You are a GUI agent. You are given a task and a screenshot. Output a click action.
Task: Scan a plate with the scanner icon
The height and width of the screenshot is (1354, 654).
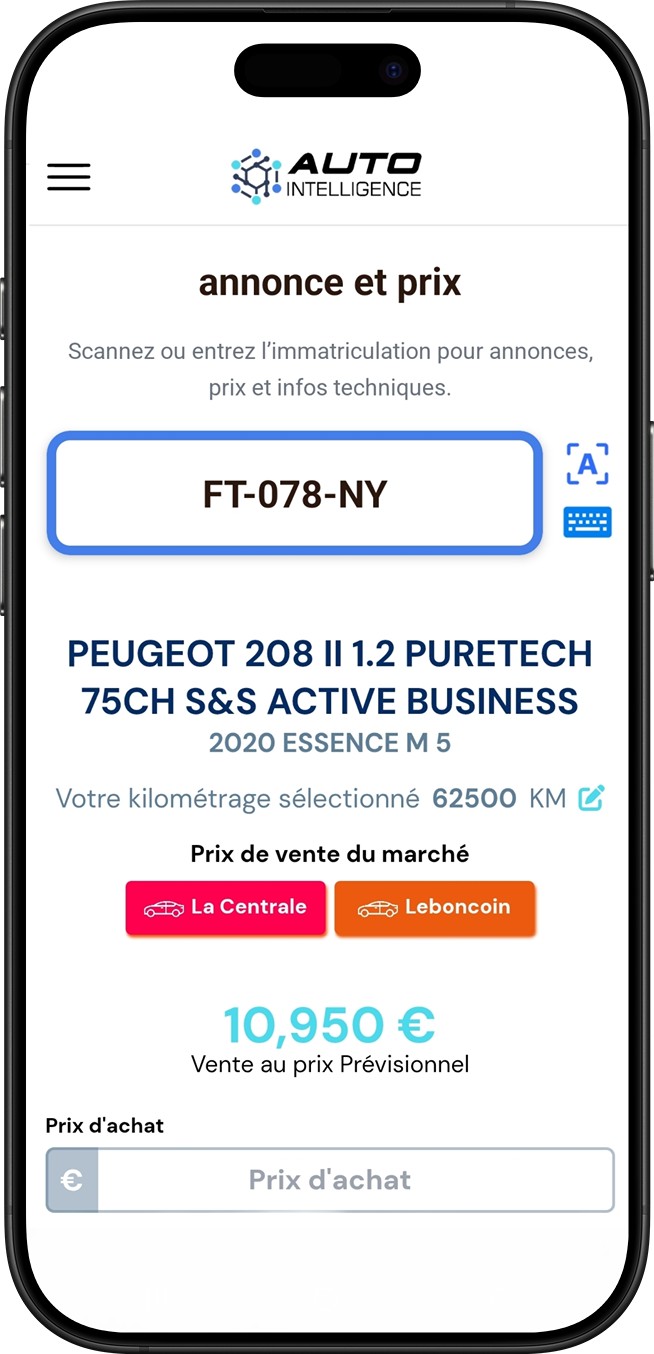click(587, 463)
